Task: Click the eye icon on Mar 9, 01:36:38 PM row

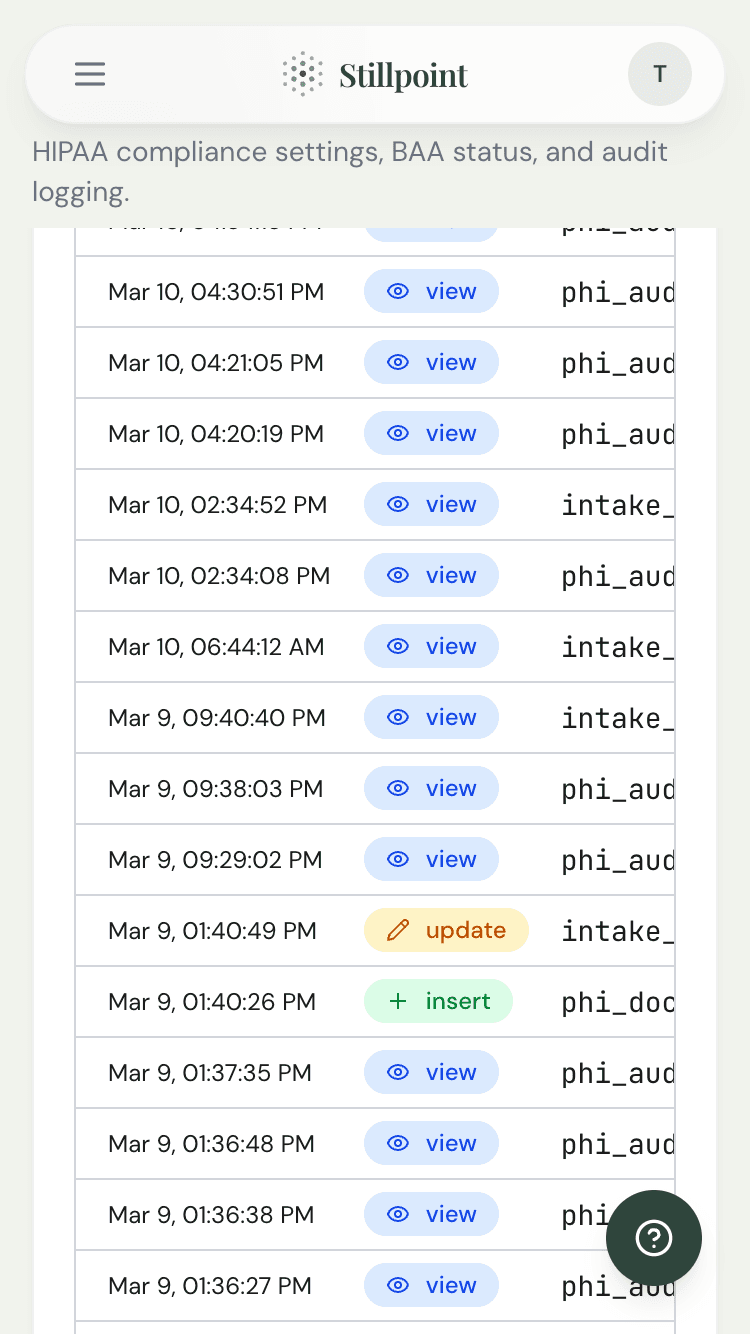Action: pyautogui.click(x=398, y=1214)
